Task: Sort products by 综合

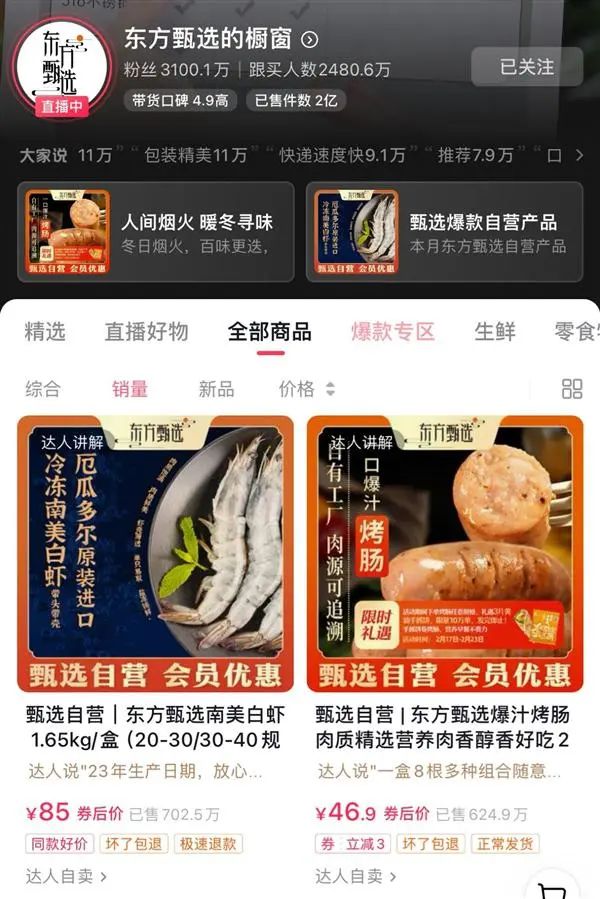Action: point(43,389)
